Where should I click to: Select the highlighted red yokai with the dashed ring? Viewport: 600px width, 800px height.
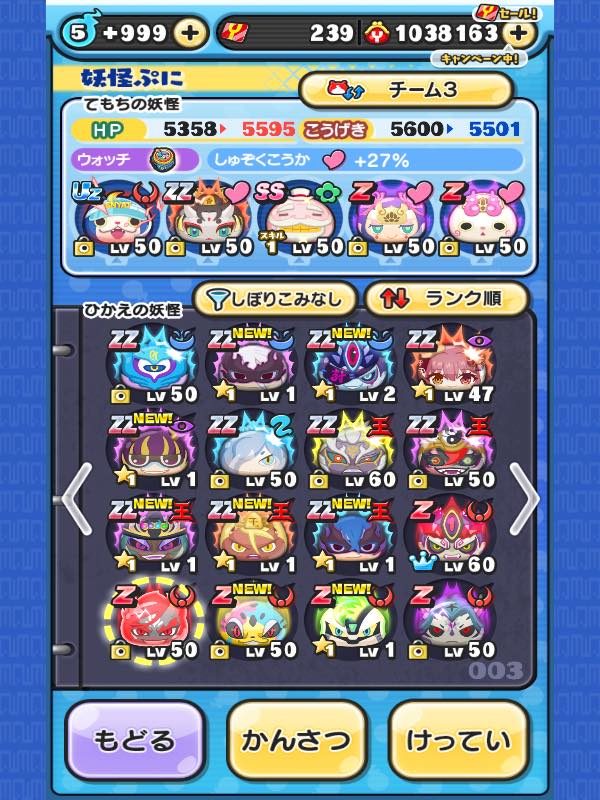click(x=153, y=622)
